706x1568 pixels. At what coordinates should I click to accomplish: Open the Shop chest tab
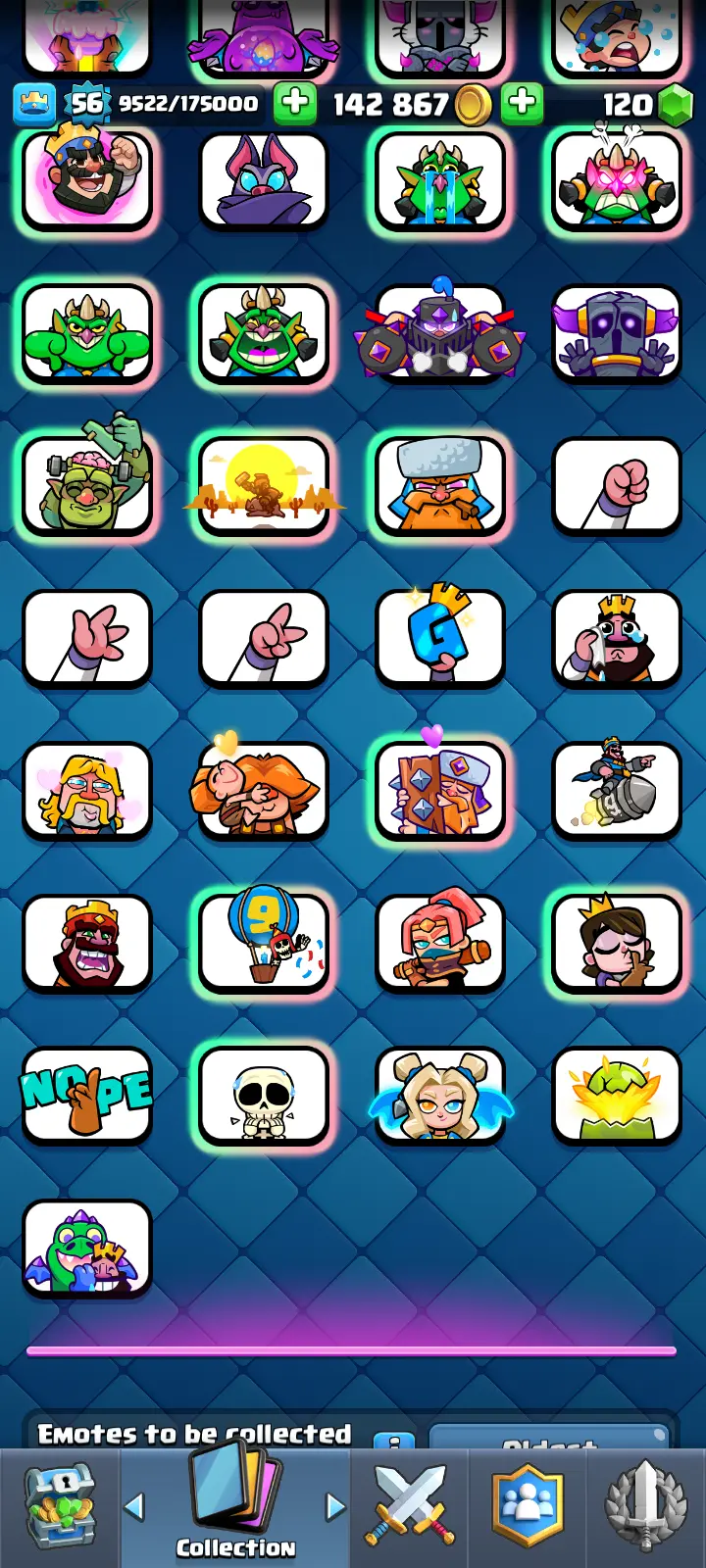(x=59, y=1507)
